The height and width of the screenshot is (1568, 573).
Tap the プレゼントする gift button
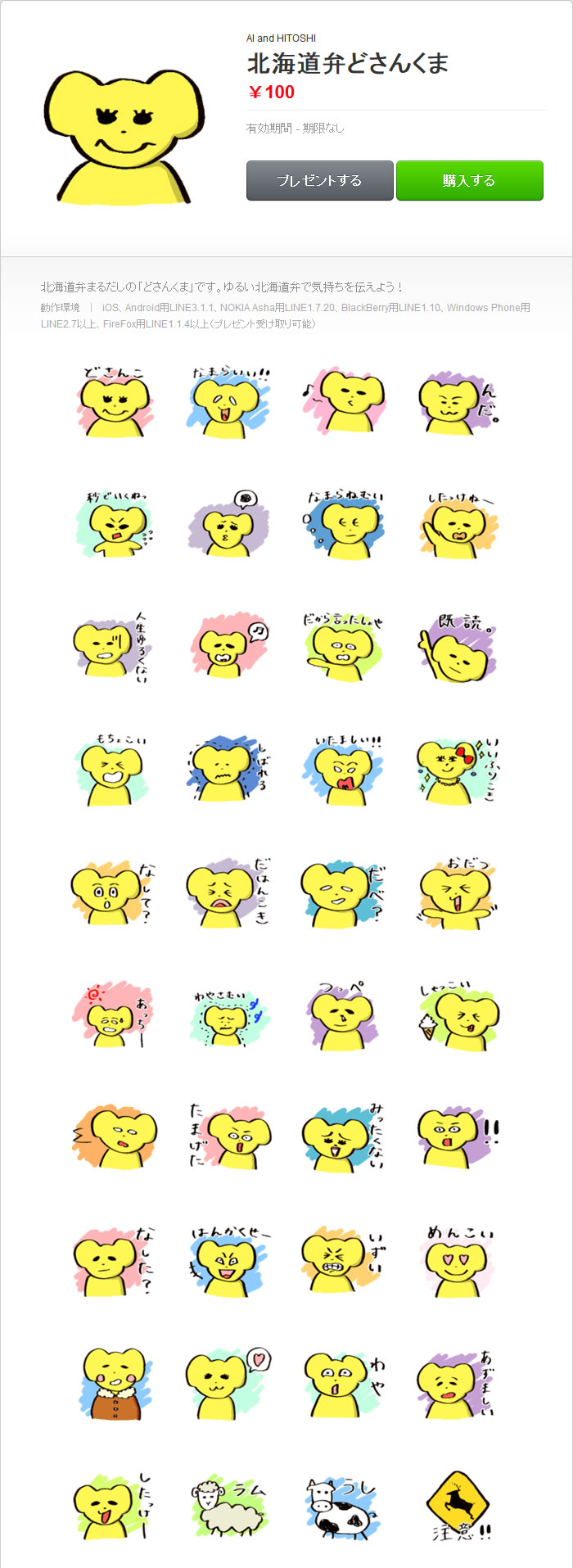pyautogui.click(x=319, y=181)
